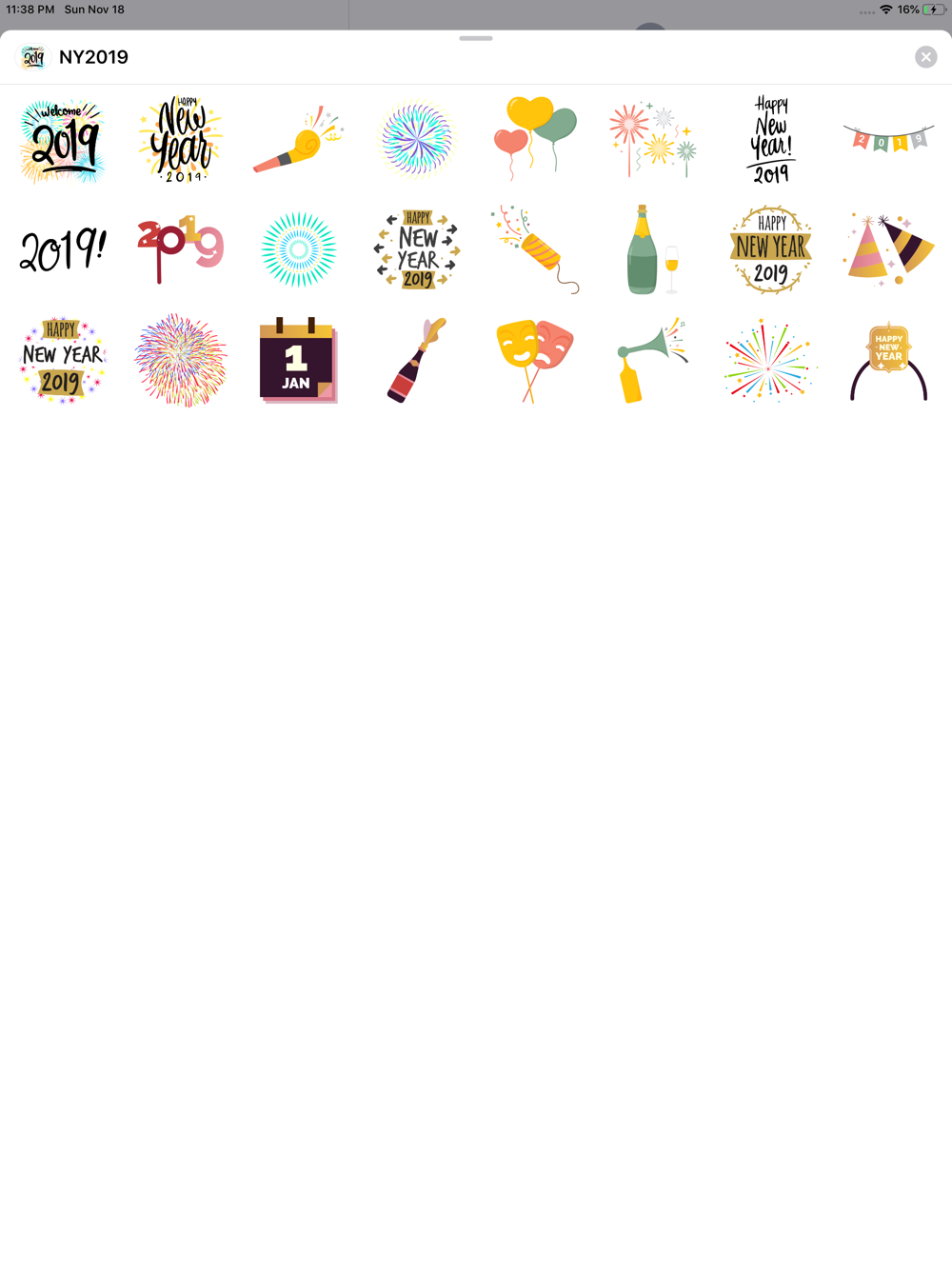Select the sparklers fireworks sticker
Screen dimensions: 952x1270
pyautogui.click(x=653, y=140)
